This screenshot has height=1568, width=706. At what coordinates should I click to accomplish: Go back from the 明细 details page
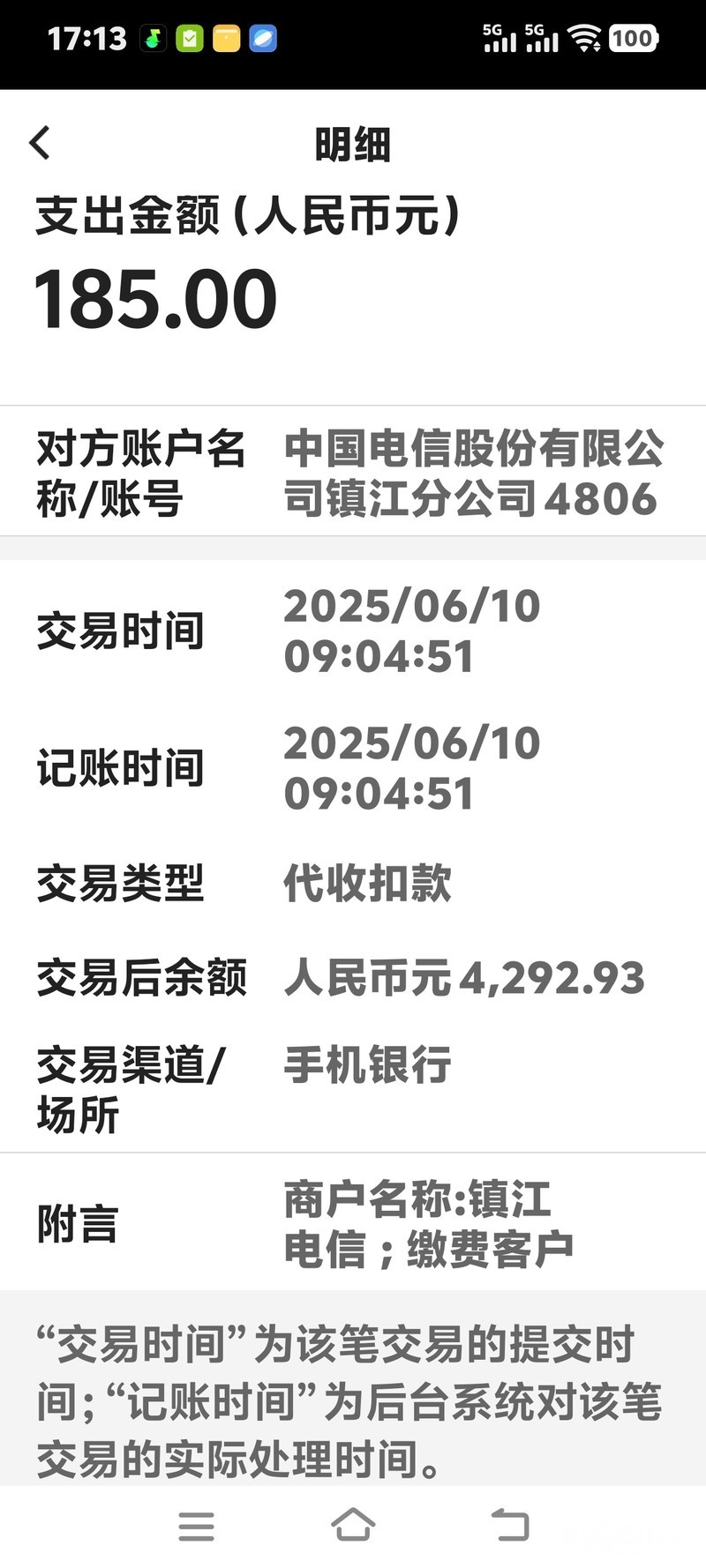coord(41,143)
